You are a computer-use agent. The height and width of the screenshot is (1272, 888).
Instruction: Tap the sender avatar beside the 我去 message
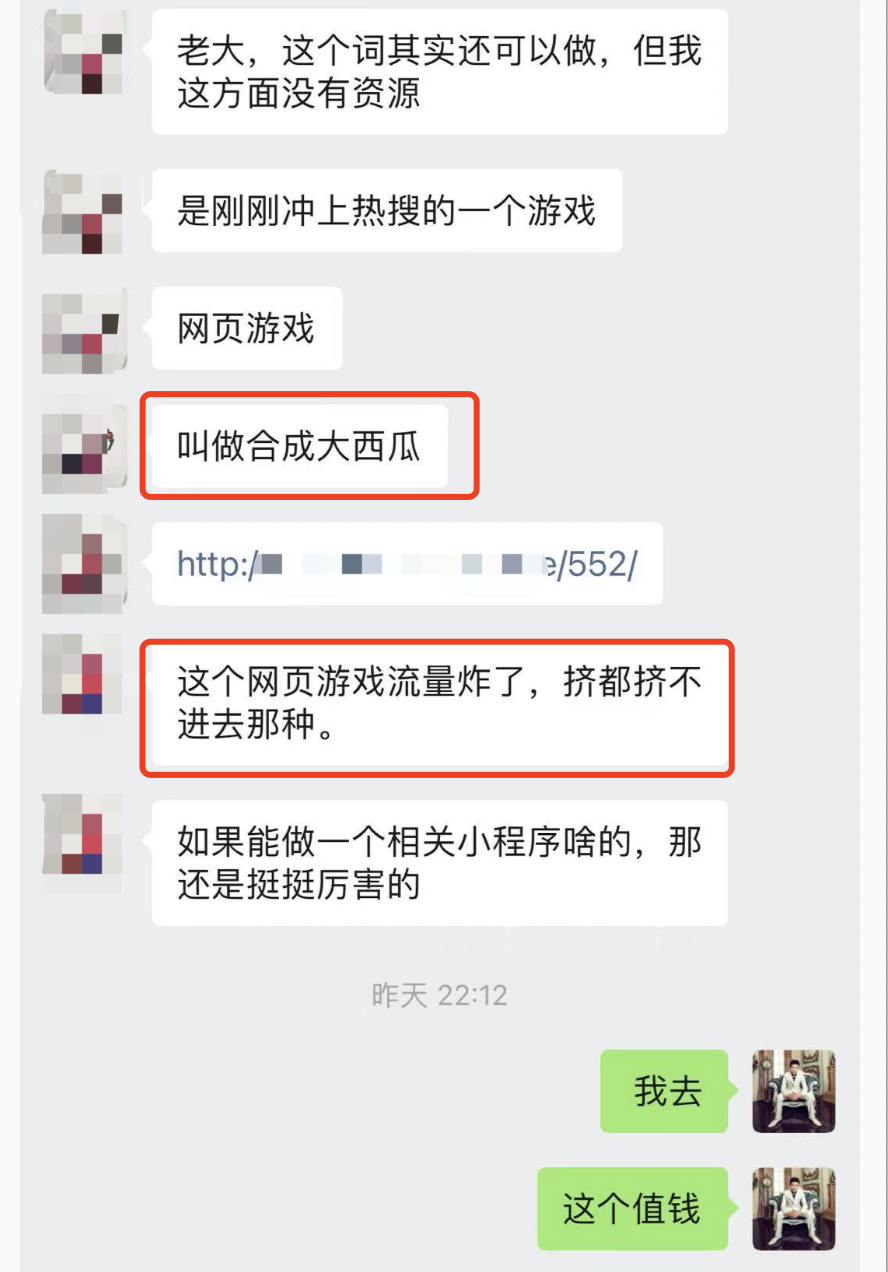[x=793, y=1091]
